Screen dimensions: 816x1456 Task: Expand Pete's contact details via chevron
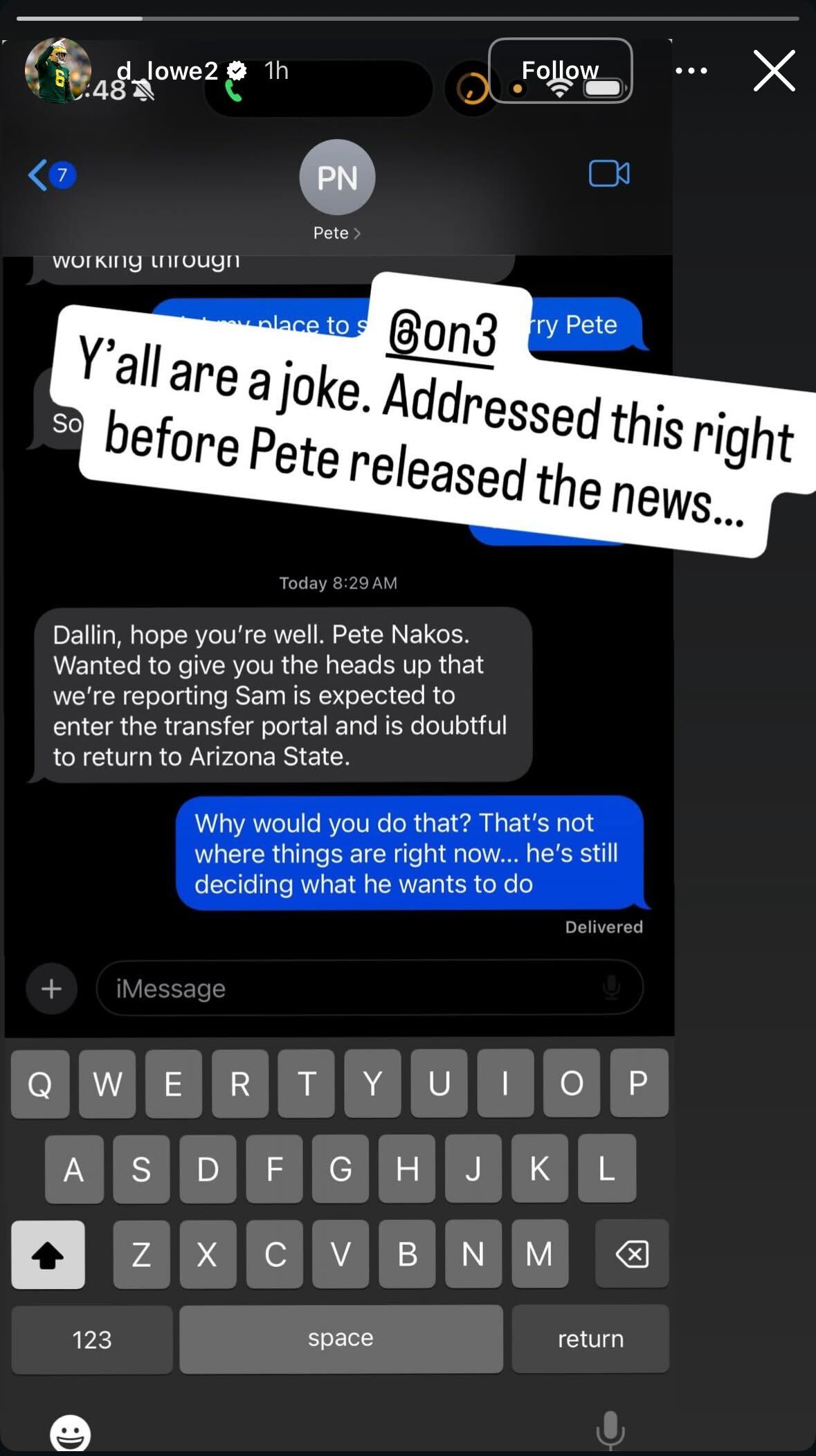point(357,233)
